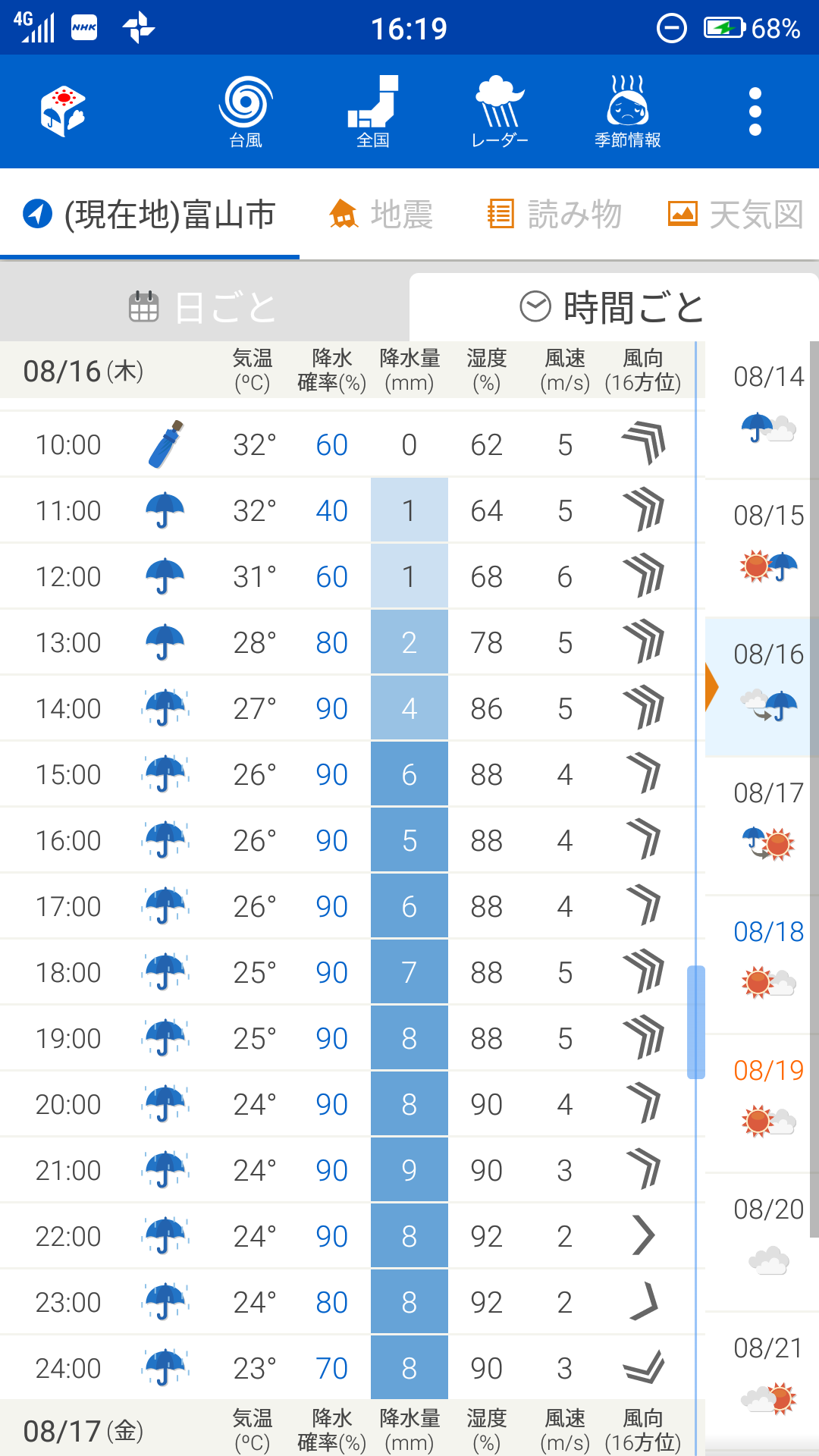The image size is (819, 1456).
Task: Open the nationwide (全国) weather
Action: (373, 111)
